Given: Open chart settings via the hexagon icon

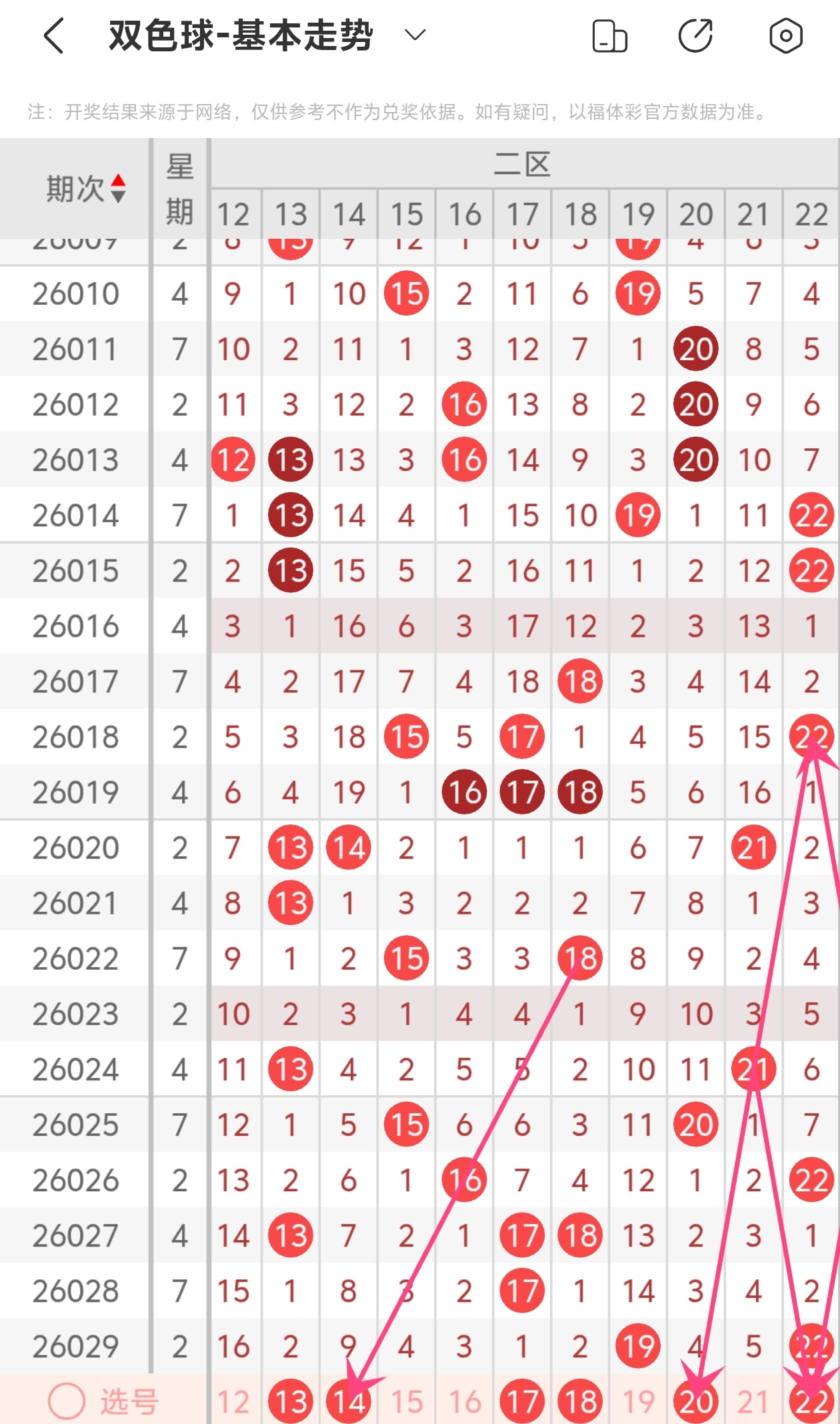Looking at the screenshot, I should [785, 36].
